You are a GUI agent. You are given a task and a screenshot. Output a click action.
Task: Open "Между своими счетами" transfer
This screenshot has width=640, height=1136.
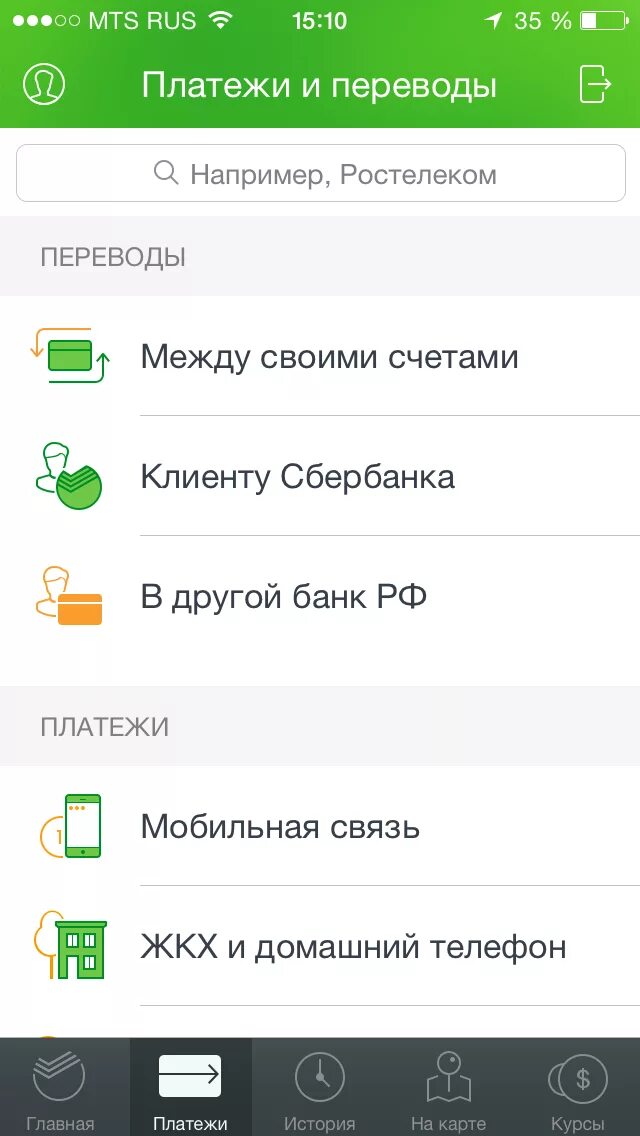[330, 357]
